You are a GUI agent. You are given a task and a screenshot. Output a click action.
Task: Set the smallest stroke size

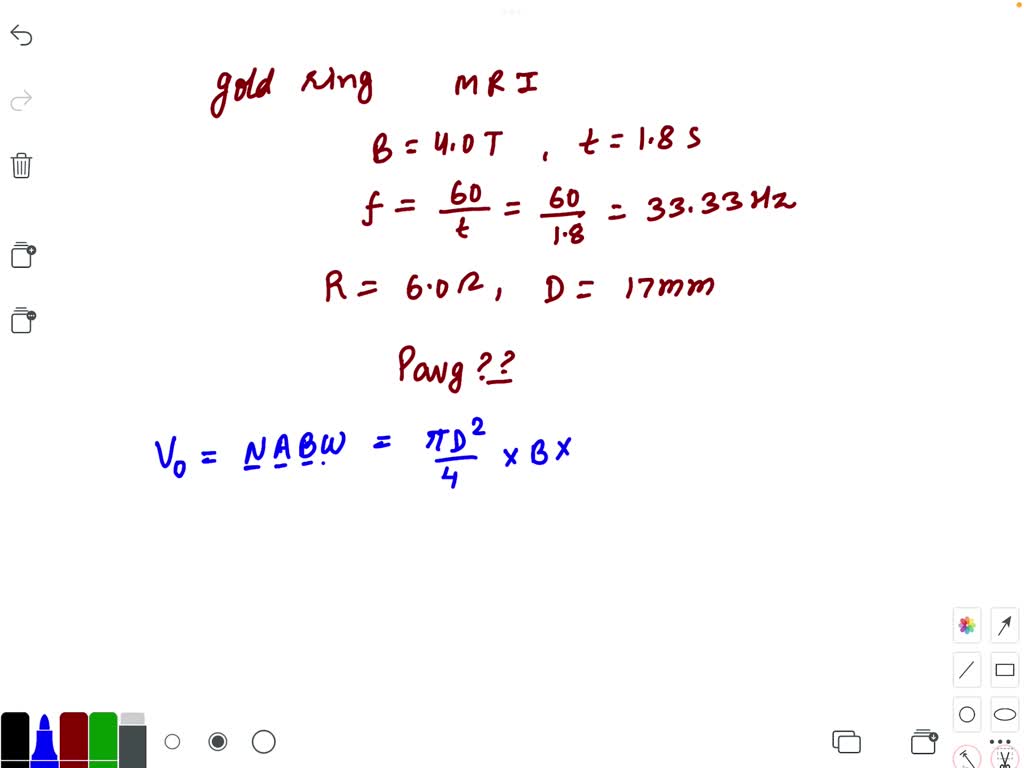172,742
